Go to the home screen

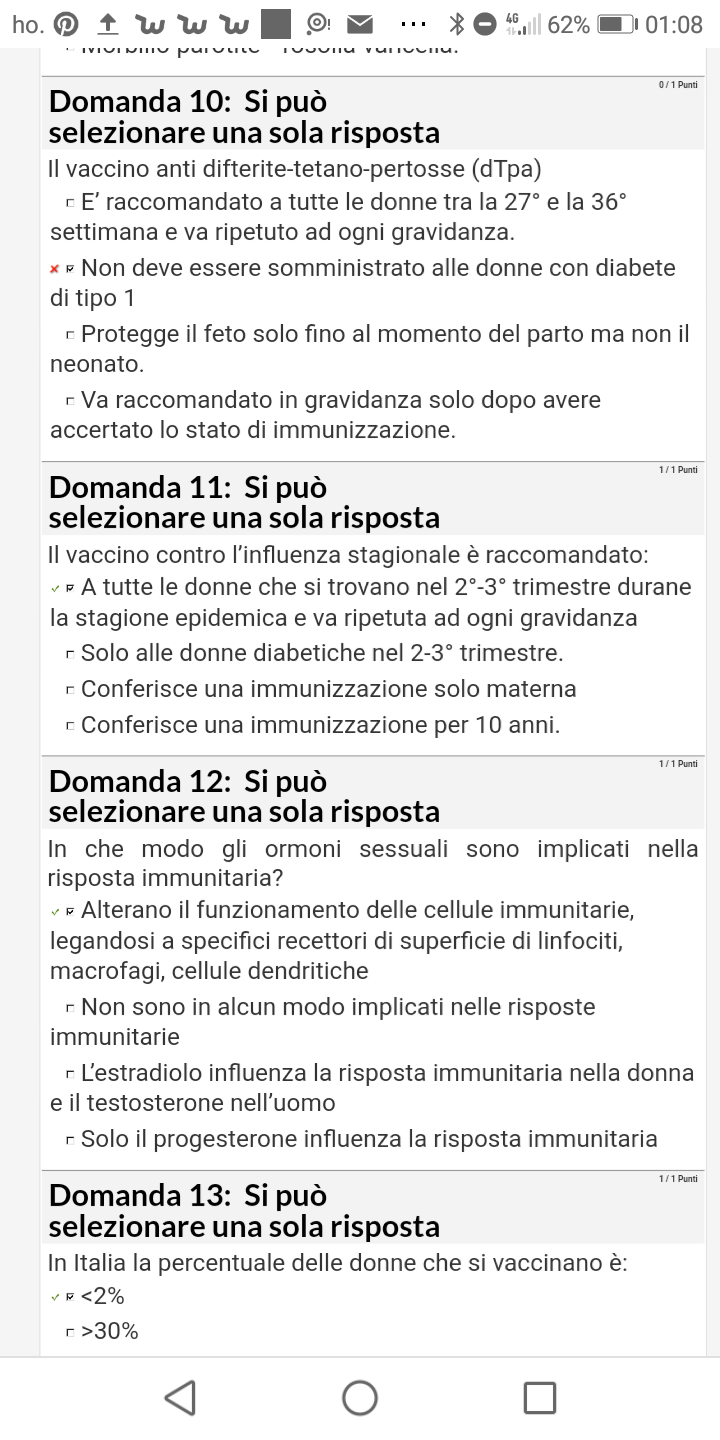pos(360,1398)
